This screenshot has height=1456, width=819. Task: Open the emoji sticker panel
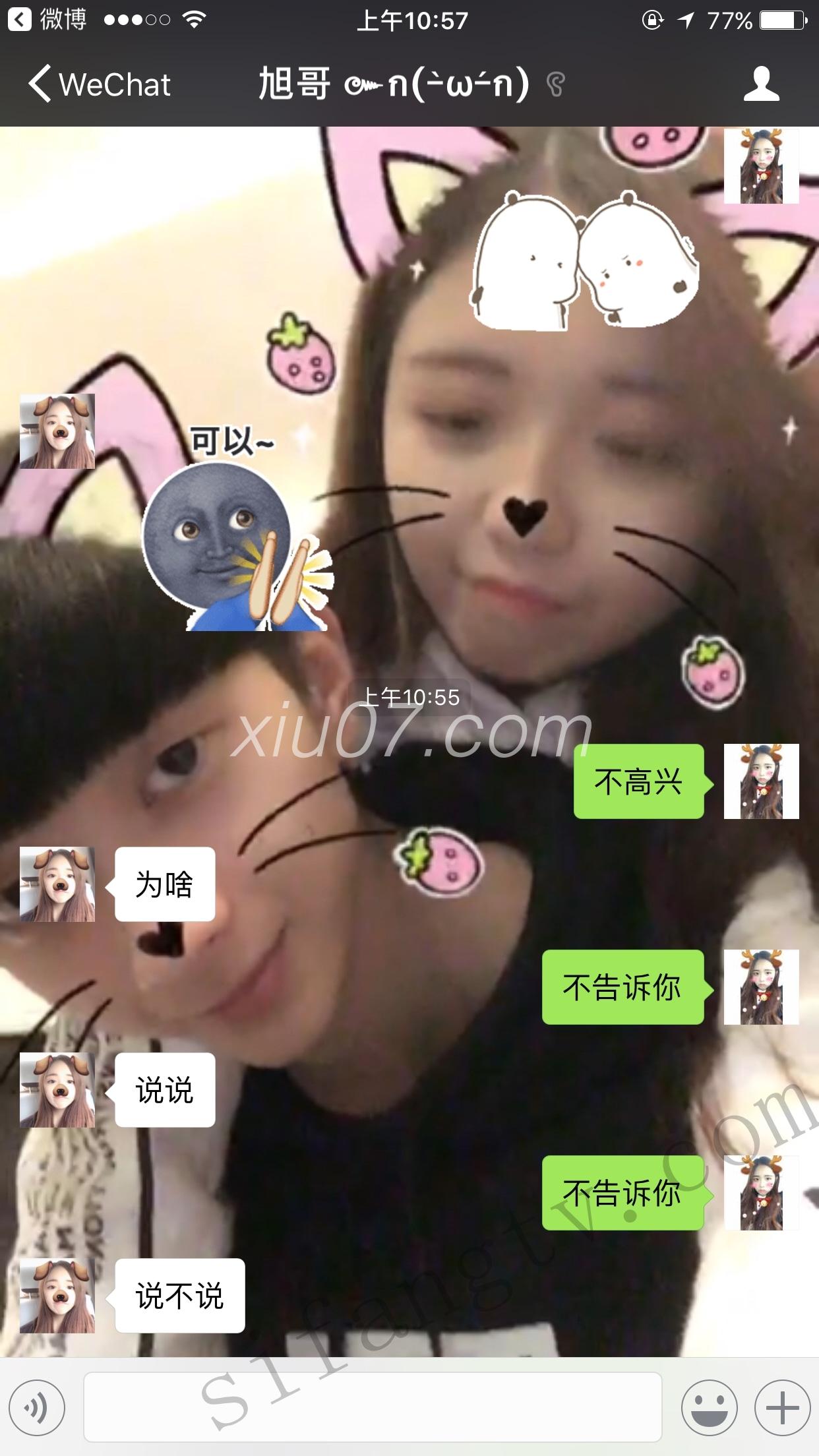(709, 1408)
